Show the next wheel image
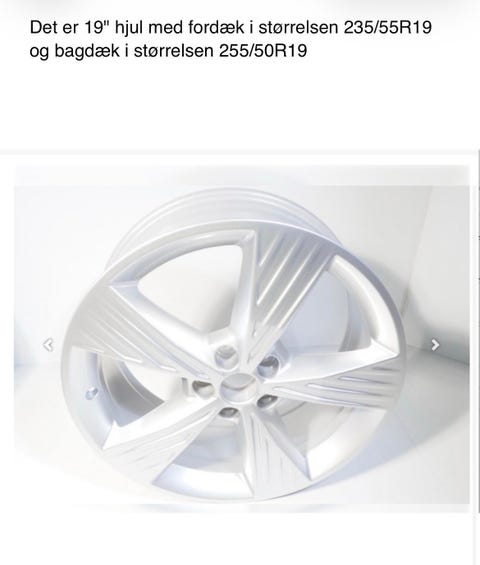The height and width of the screenshot is (565, 480). click(435, 345)
